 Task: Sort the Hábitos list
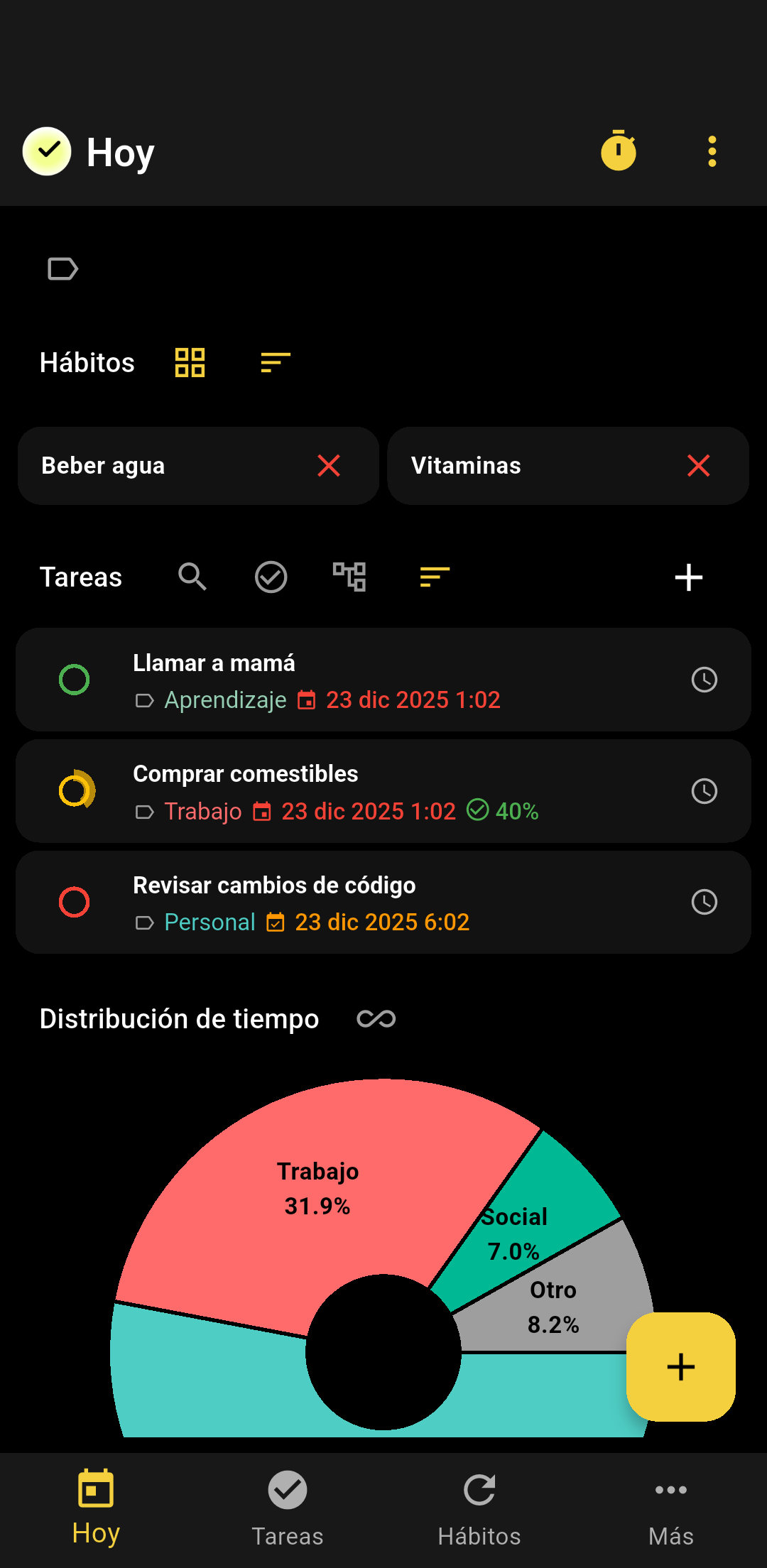276,362
